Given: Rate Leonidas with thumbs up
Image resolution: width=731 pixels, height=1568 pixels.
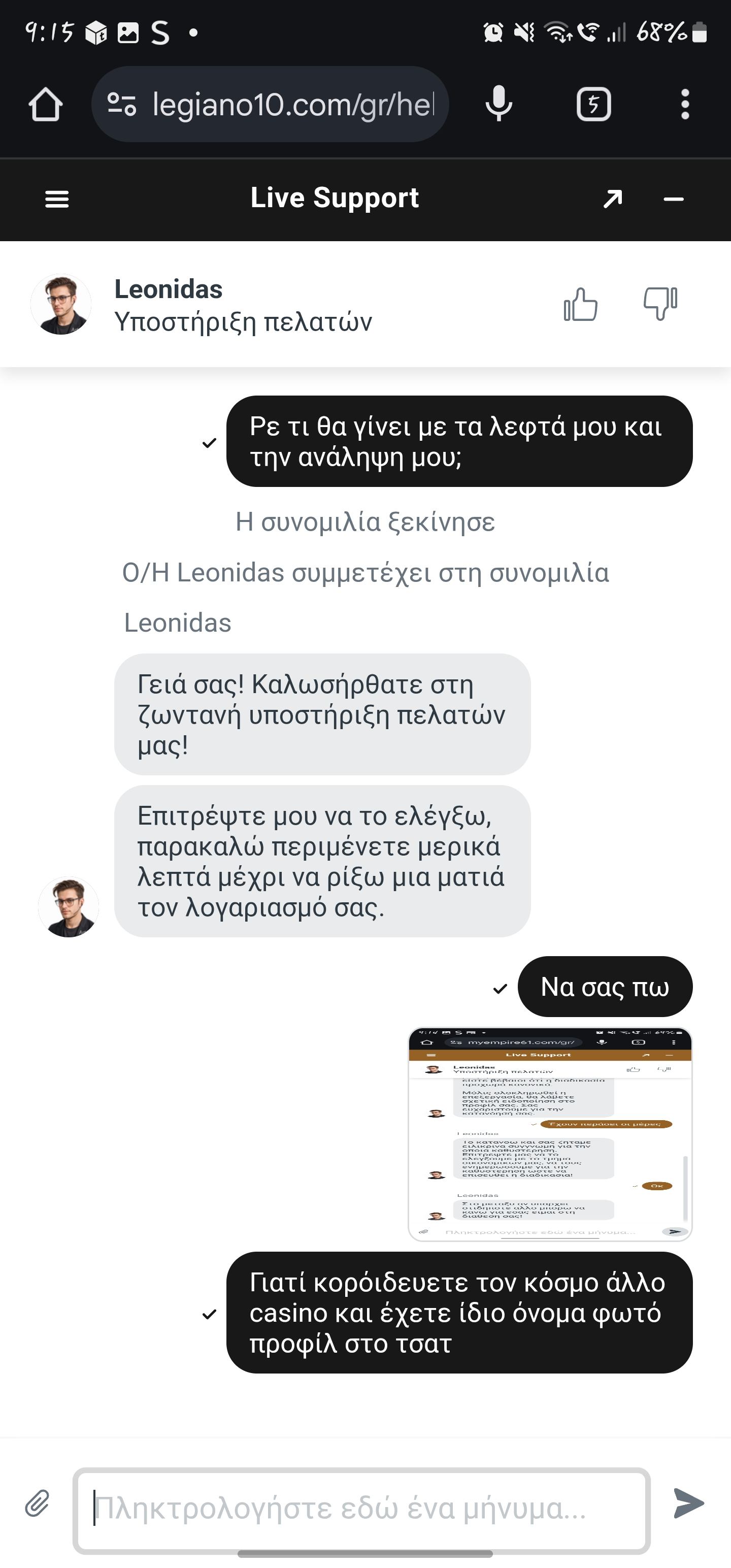Looking at the screenshot, I should (x=580, y=304).
